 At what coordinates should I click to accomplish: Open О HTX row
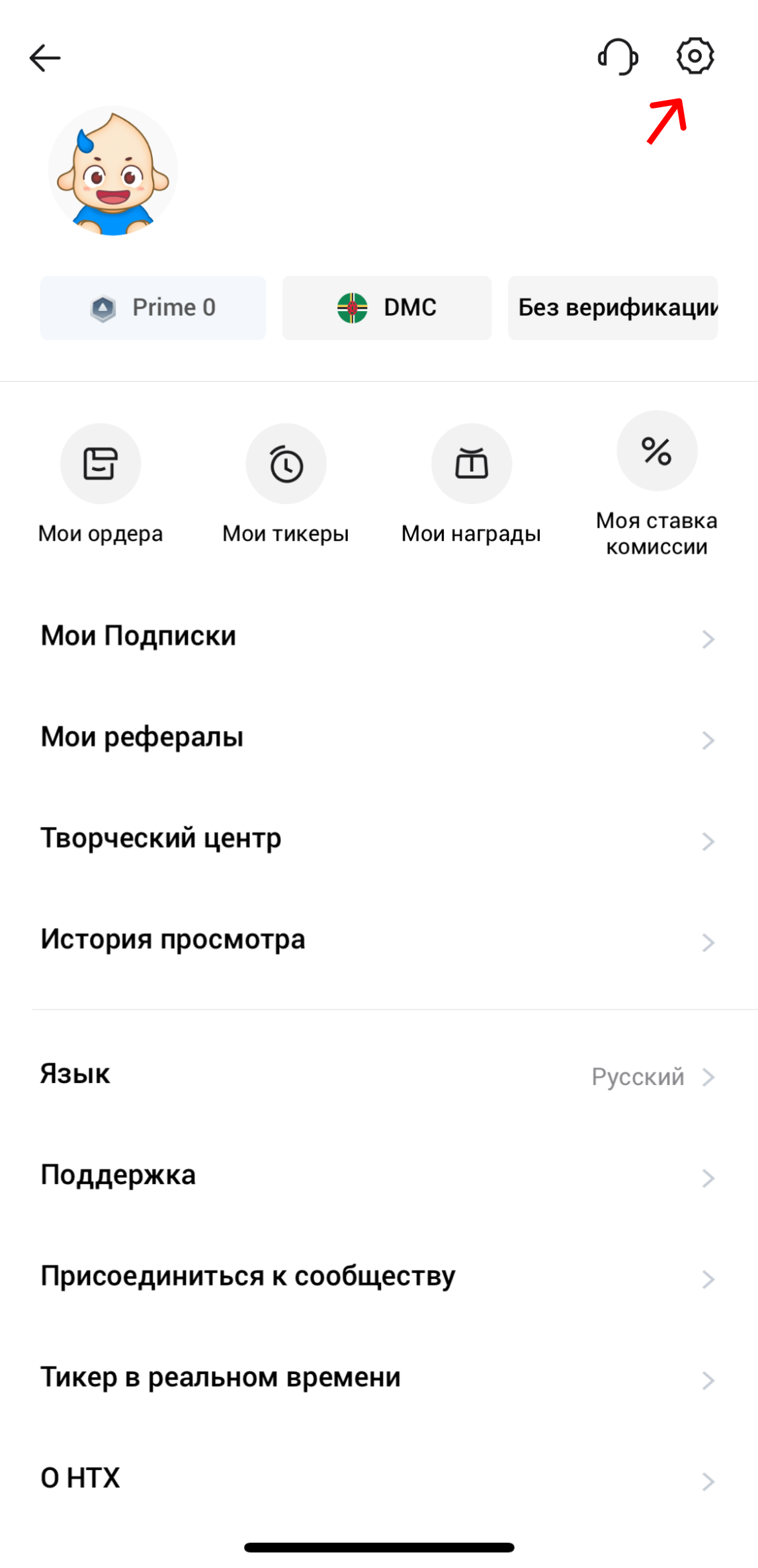point(378,1479)
